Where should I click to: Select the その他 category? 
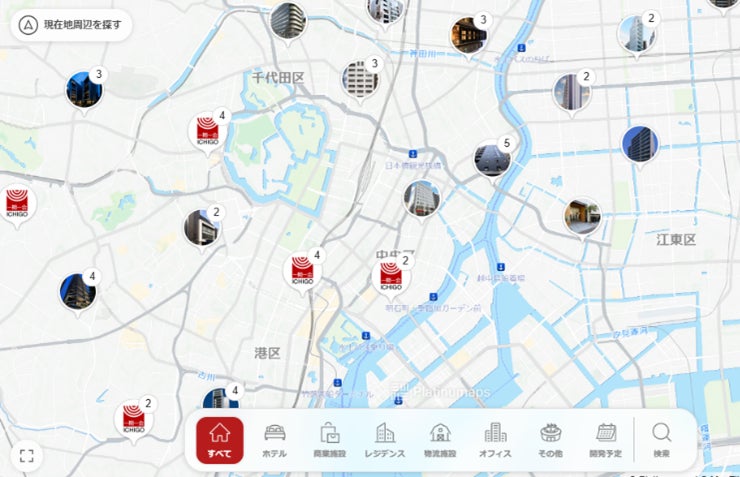(550, 440)
